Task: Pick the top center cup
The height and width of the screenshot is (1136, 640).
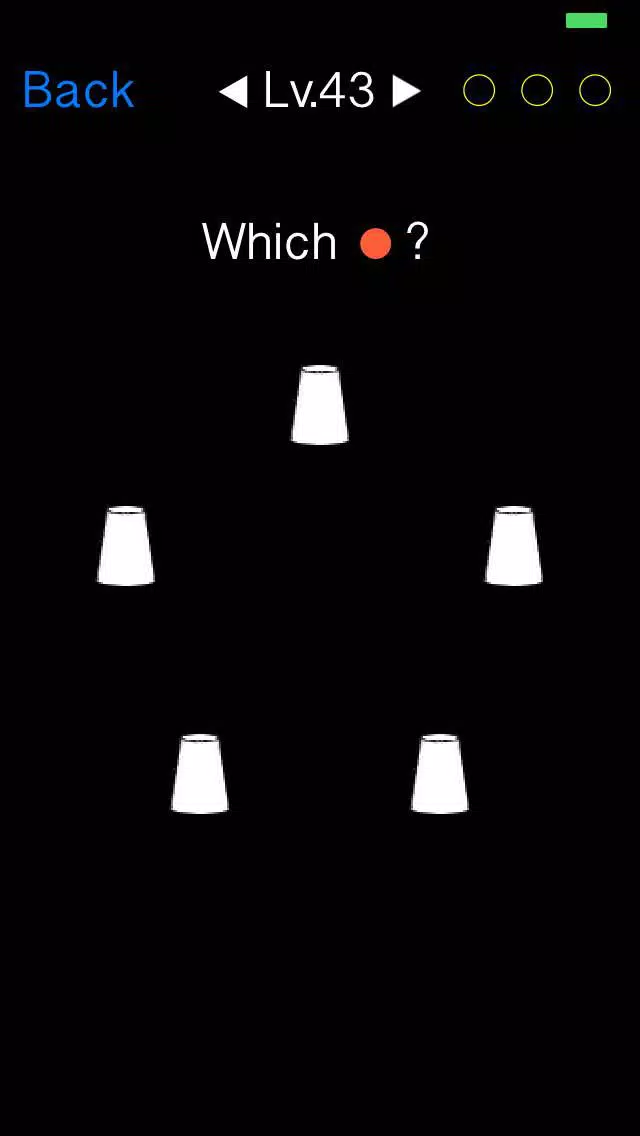Action: 320,405
